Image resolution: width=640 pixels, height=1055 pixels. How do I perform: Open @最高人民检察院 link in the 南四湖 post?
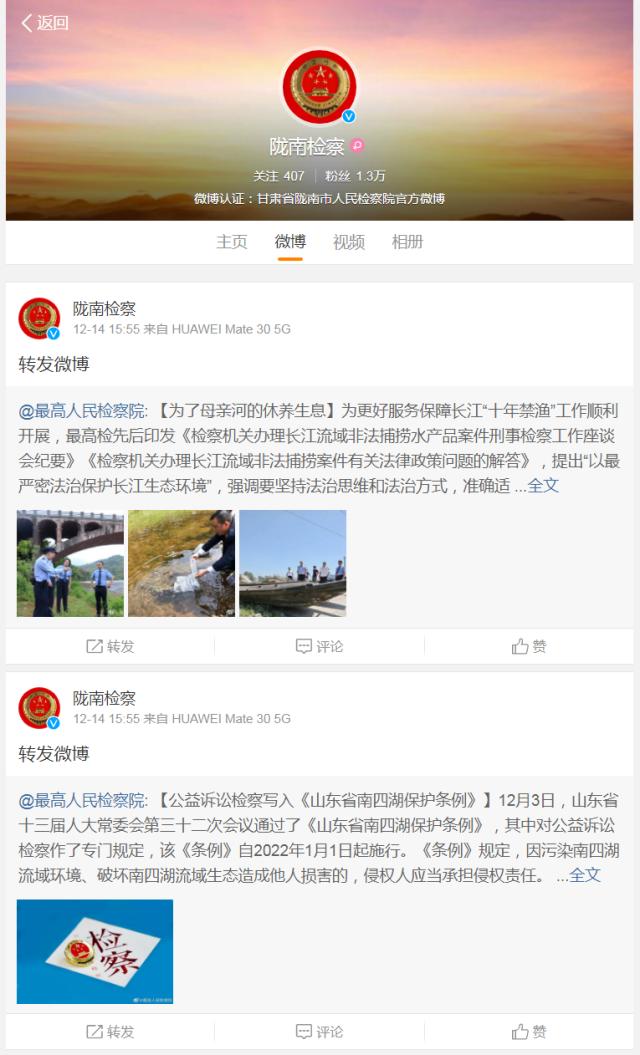[x=81, y=799]
